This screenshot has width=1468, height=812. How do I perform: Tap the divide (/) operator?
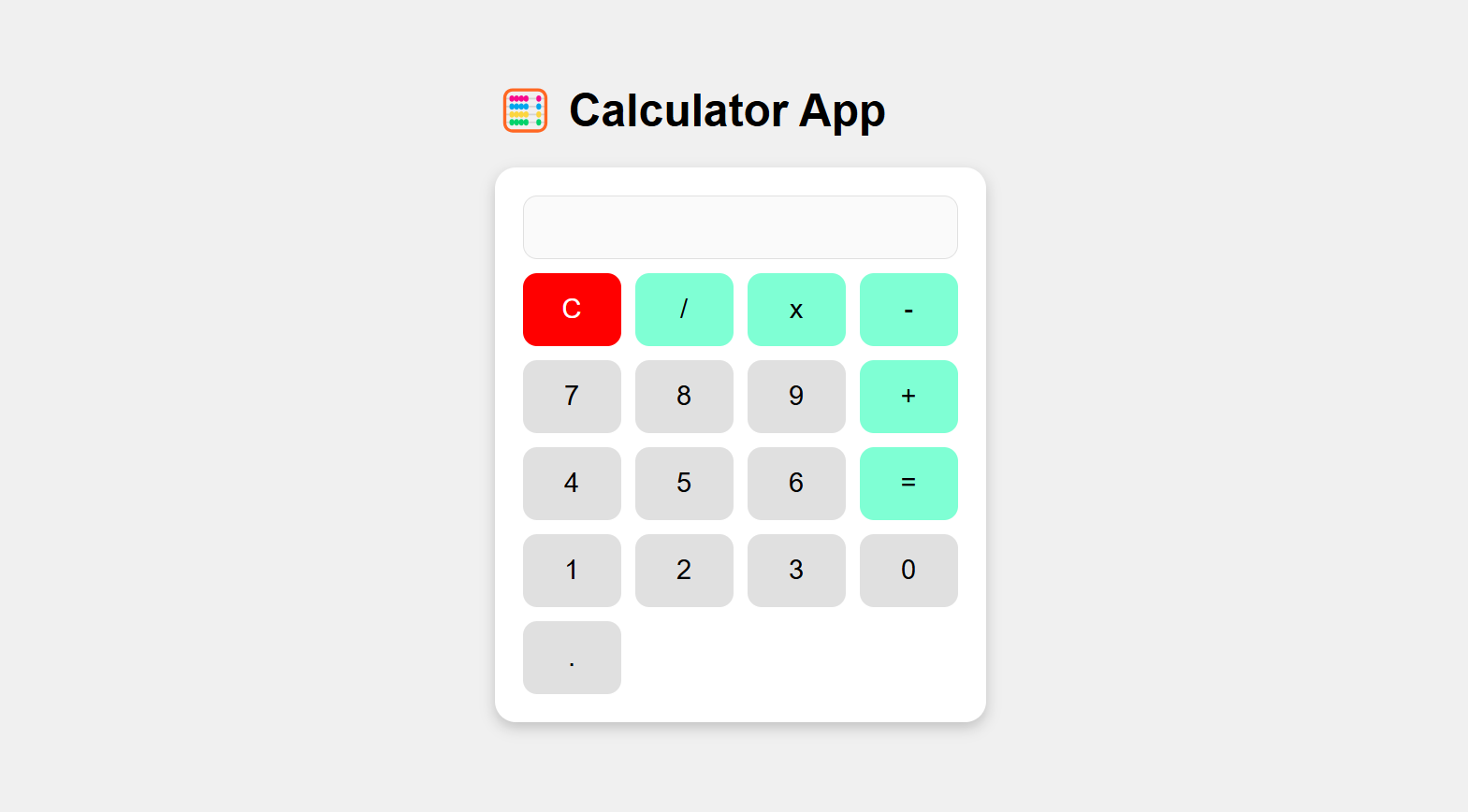[684, 310]
